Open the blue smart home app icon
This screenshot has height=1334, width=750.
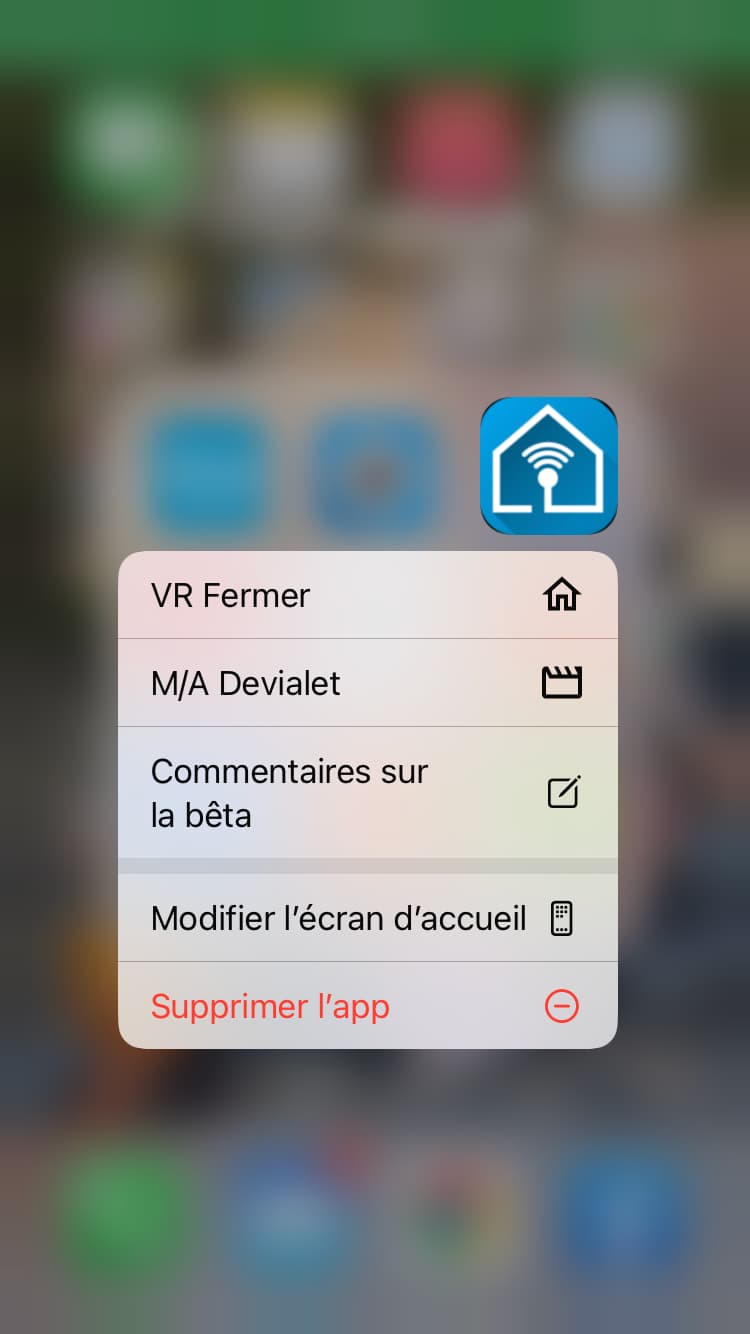[x=549, y=466]
